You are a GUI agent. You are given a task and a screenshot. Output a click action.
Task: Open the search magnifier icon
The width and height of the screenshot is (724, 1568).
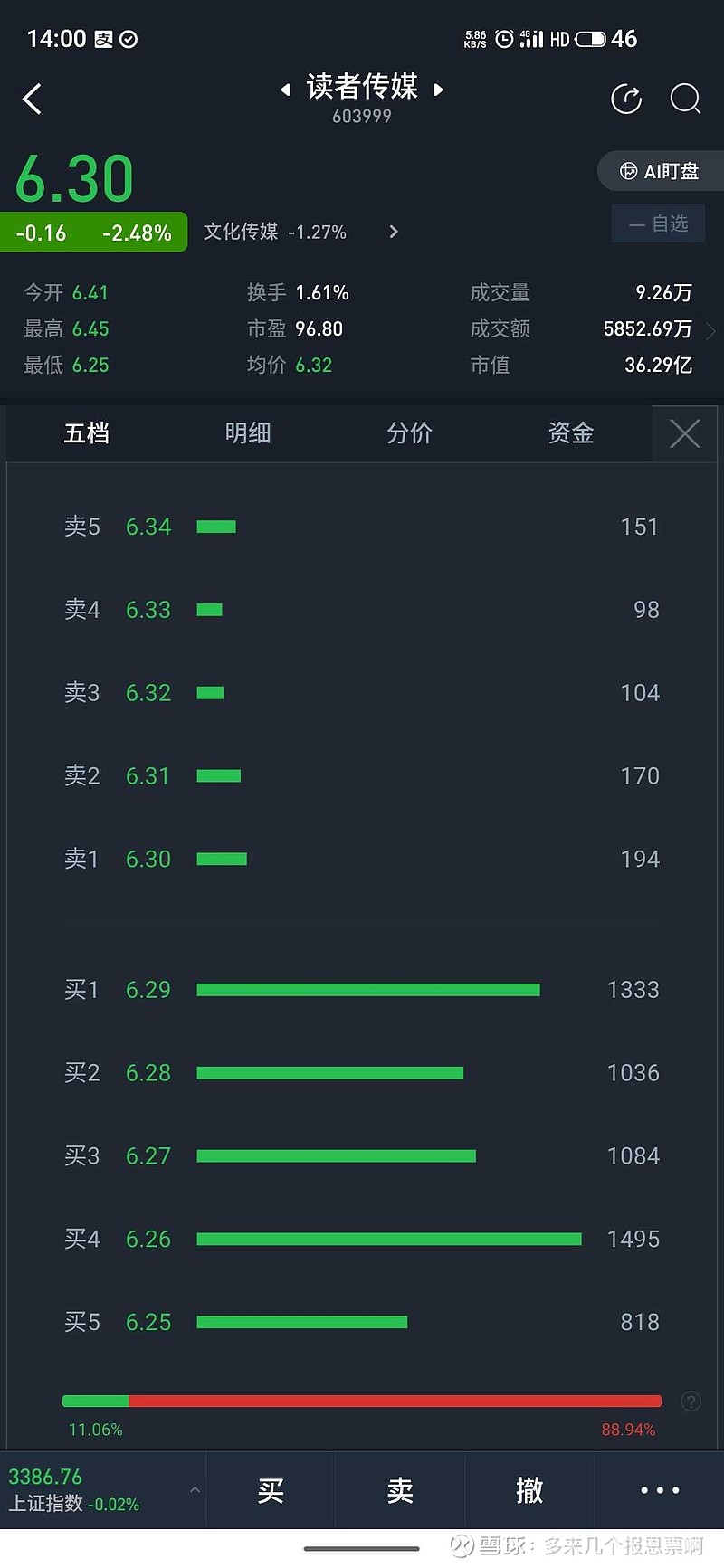point(685,99)
